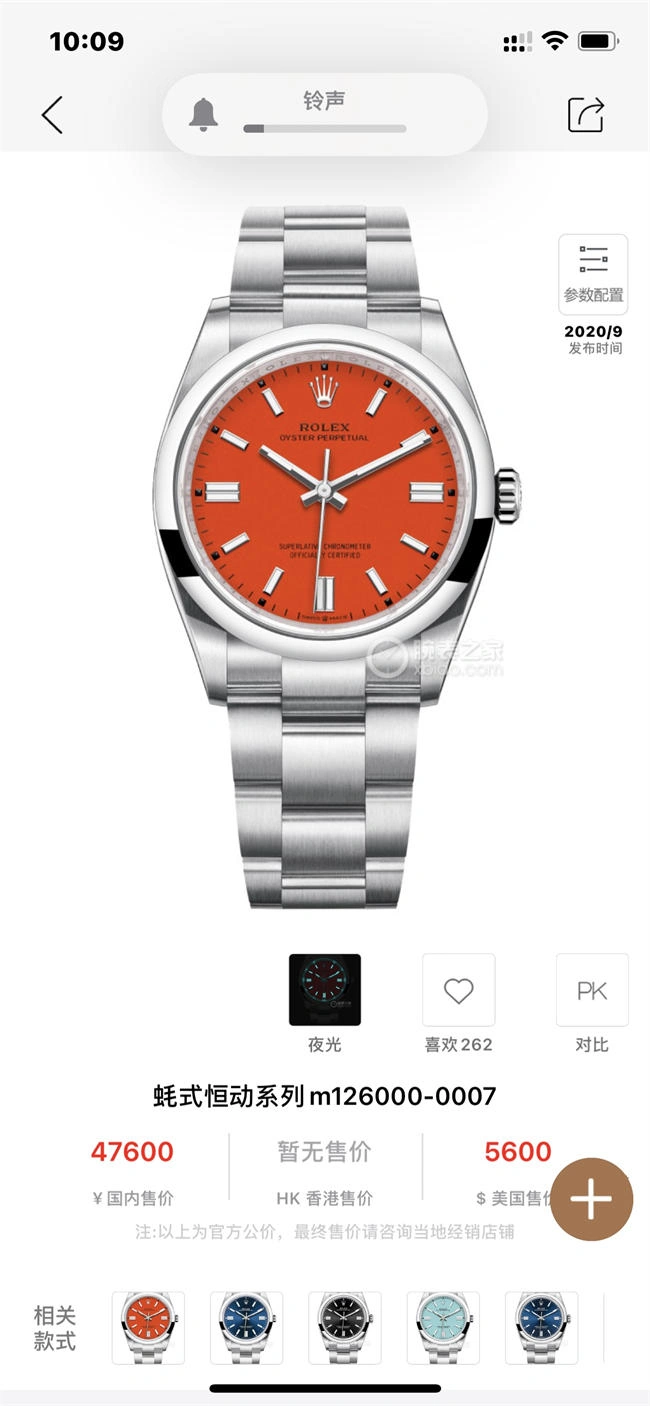Adjust the 铃声 ringer volume slider
650x1406 pixels.
click(325, 128)
